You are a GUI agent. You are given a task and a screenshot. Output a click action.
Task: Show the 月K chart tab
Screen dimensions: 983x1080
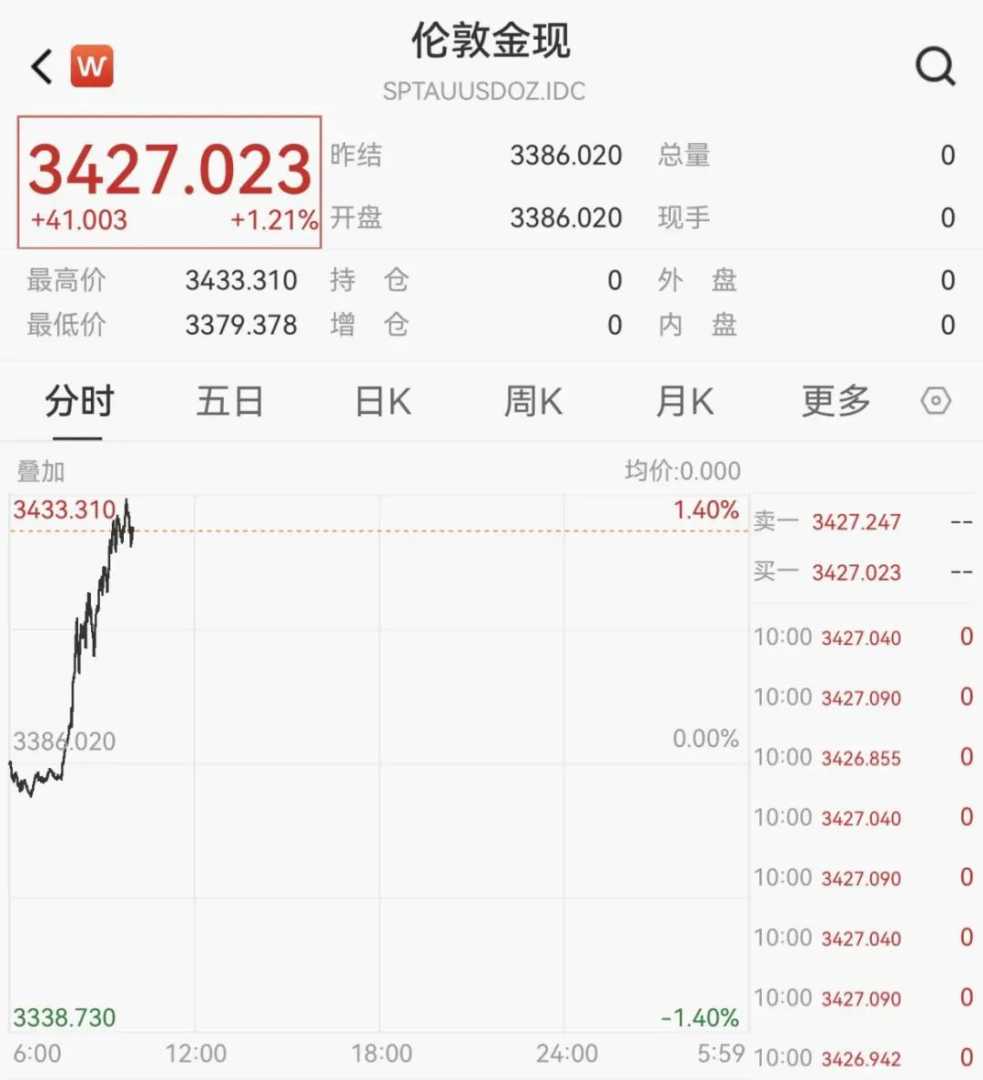point(685,402)
